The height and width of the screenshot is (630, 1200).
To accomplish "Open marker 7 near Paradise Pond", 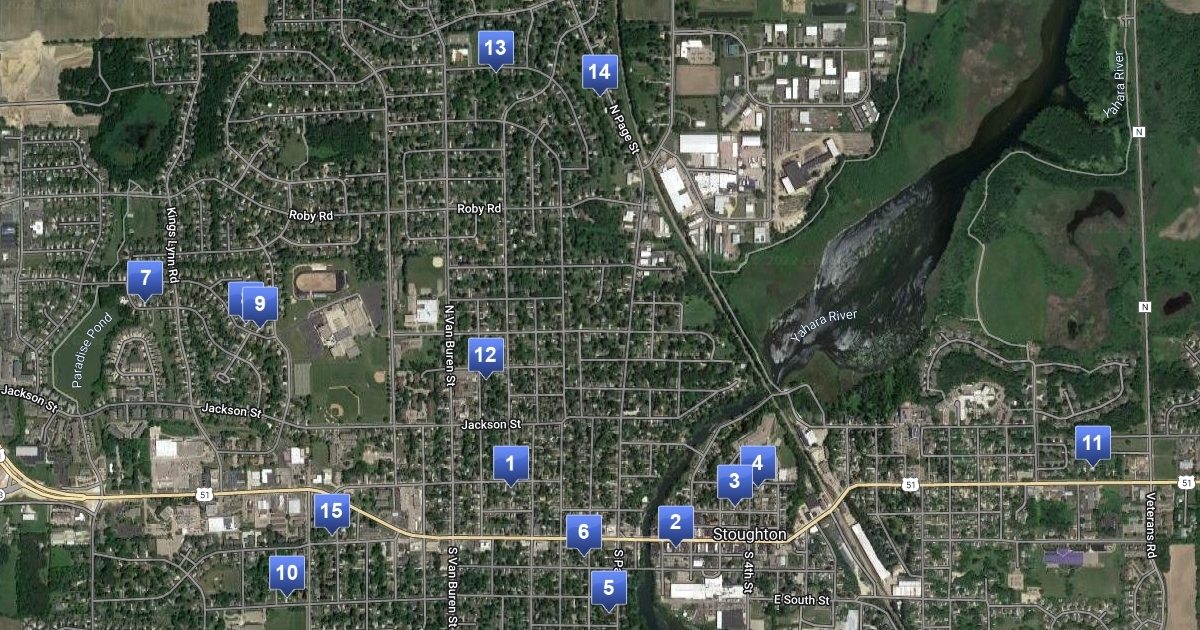I will 145,279.
